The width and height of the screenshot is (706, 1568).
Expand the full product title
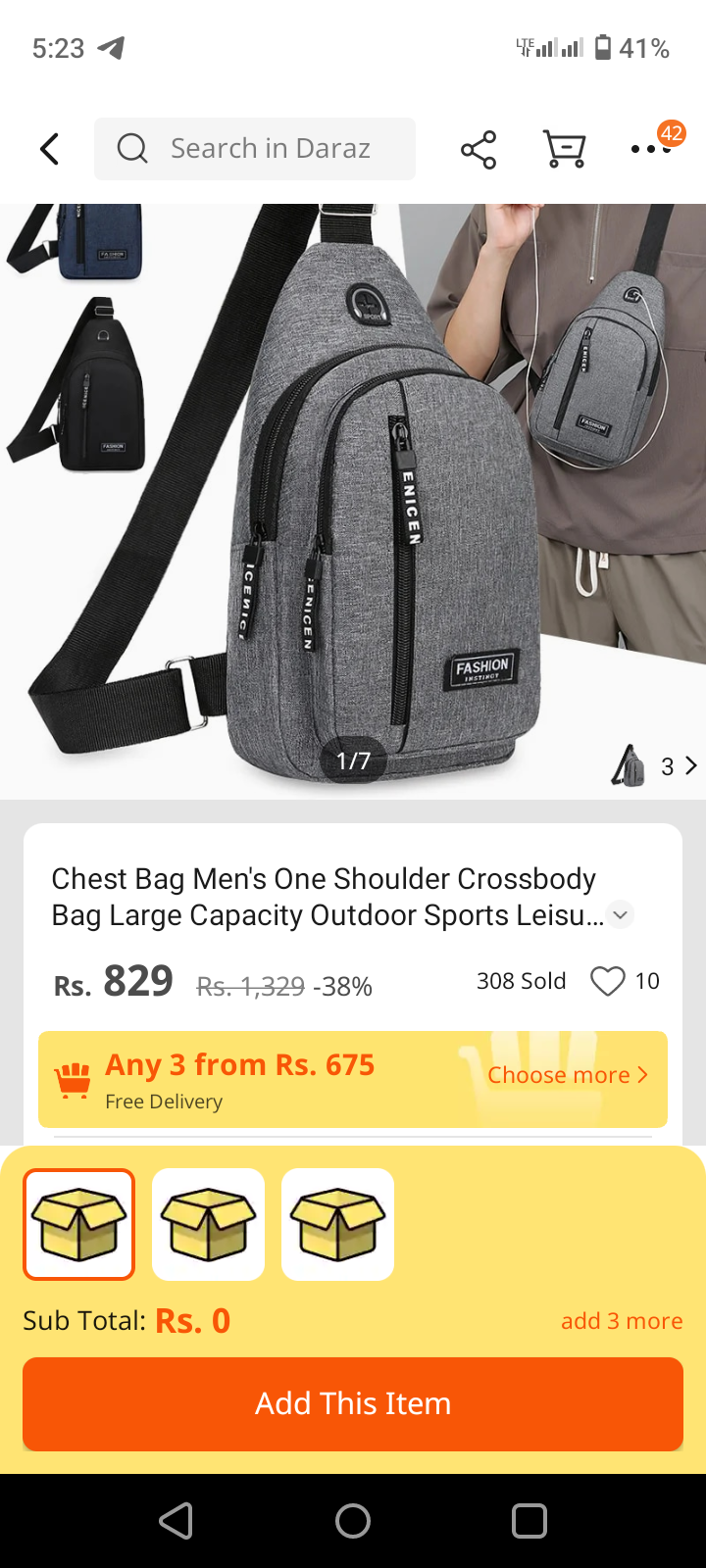pyautogui.click(x=620, y=914)
